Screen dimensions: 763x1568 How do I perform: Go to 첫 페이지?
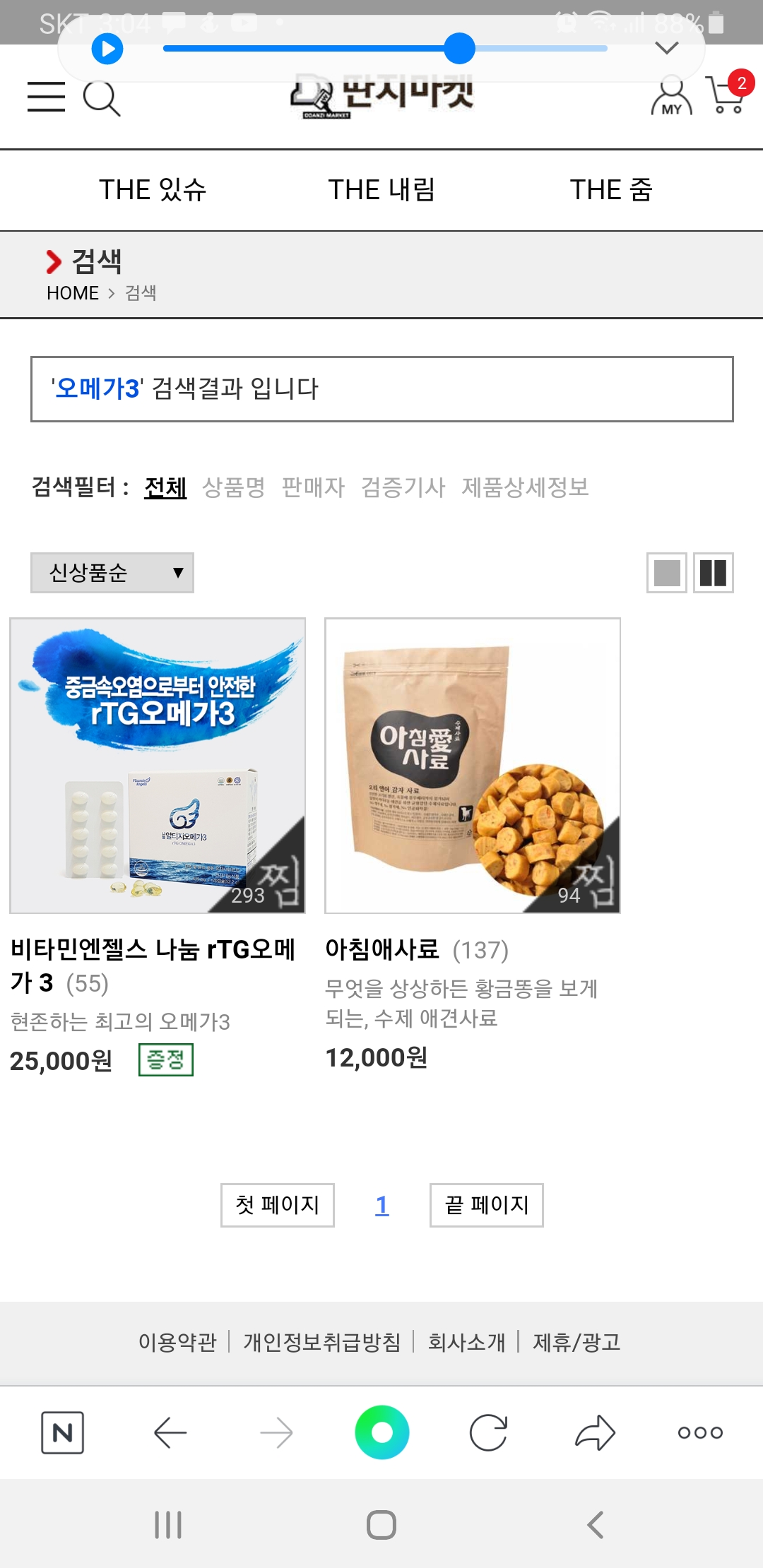tap(278, 1205)
